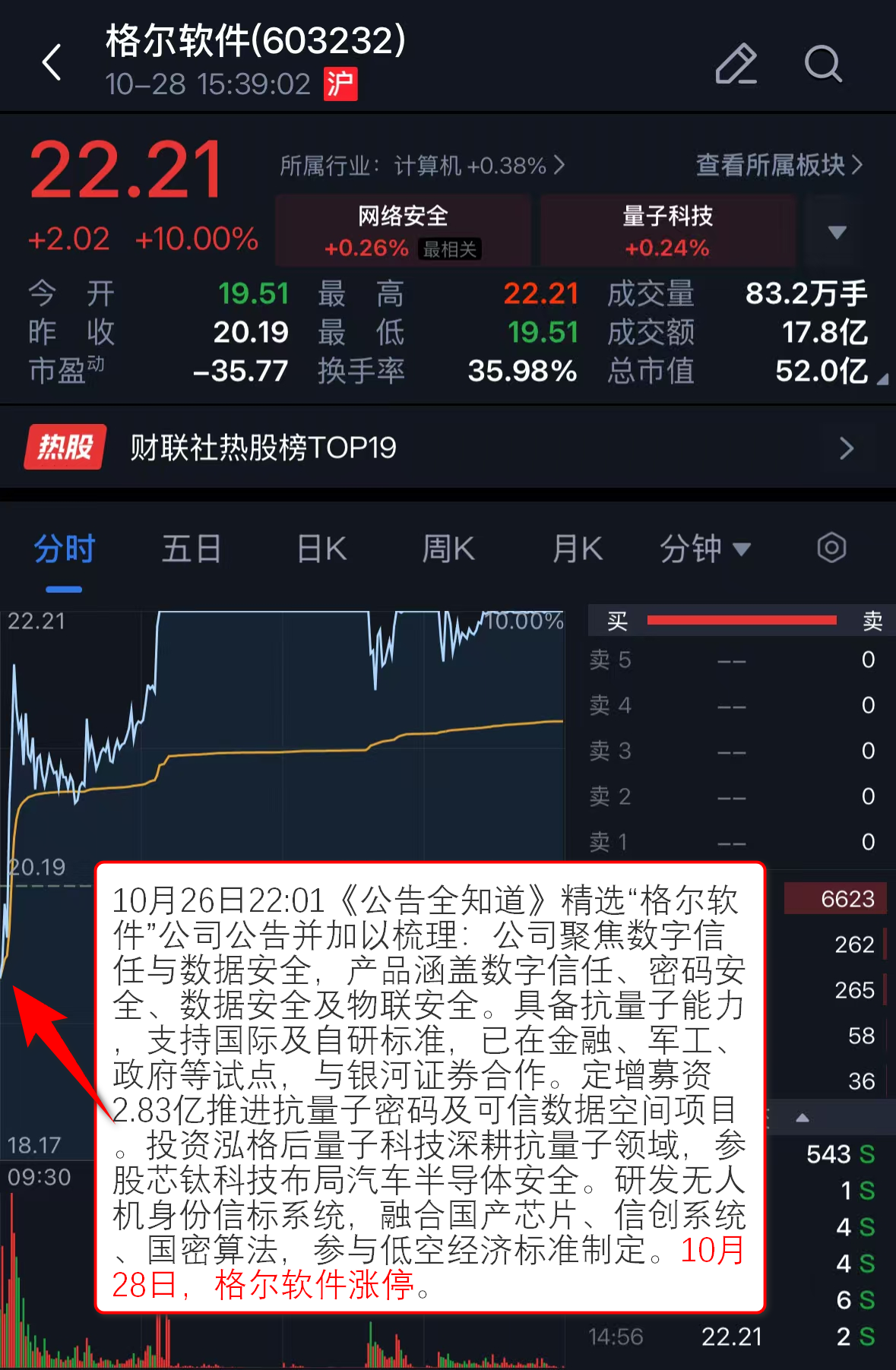Select the 月K chart tab
Screen dimensions: 896x1370
(578, 549)
